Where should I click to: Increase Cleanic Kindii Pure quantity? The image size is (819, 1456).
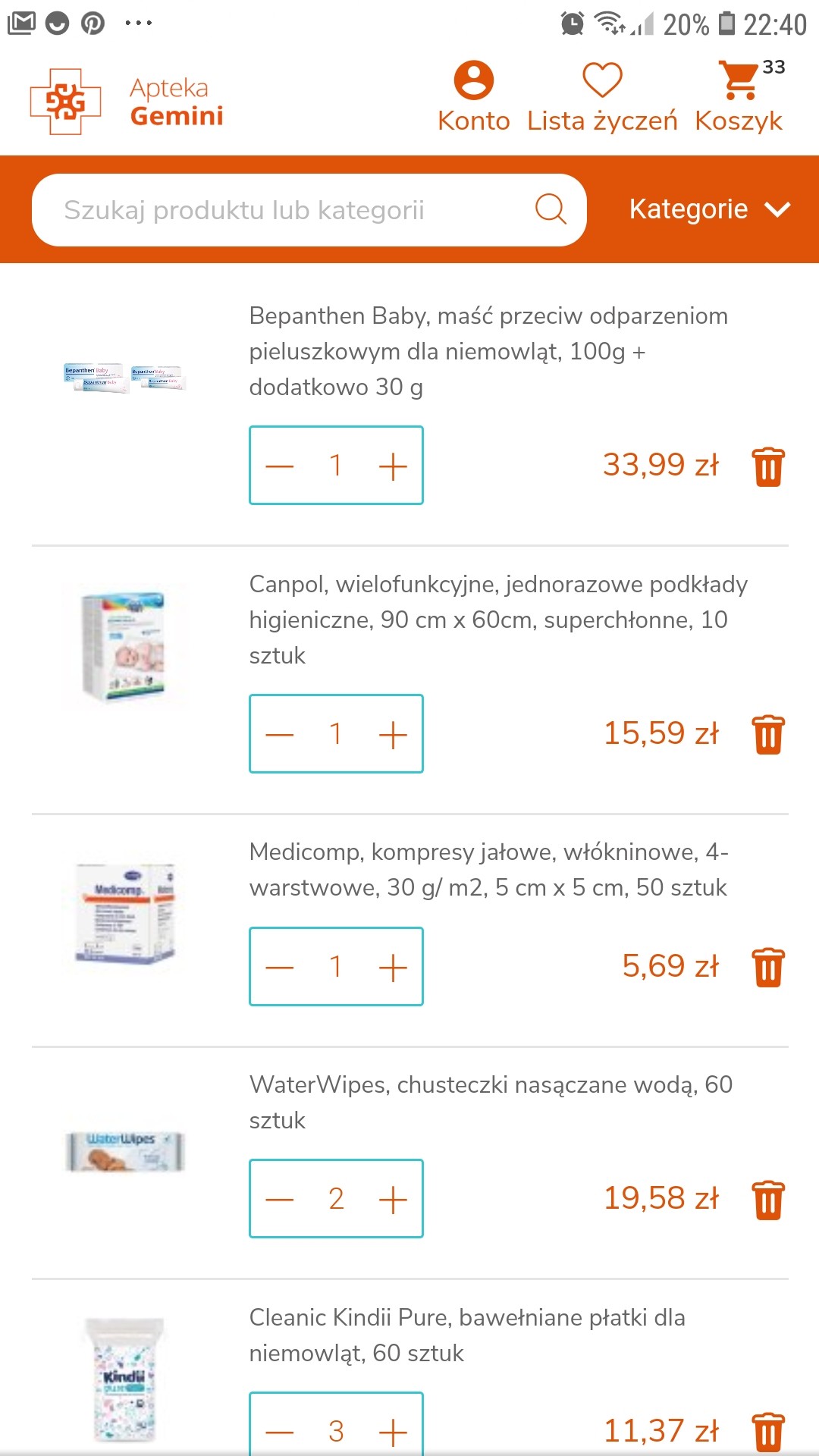click(393, 1432)
